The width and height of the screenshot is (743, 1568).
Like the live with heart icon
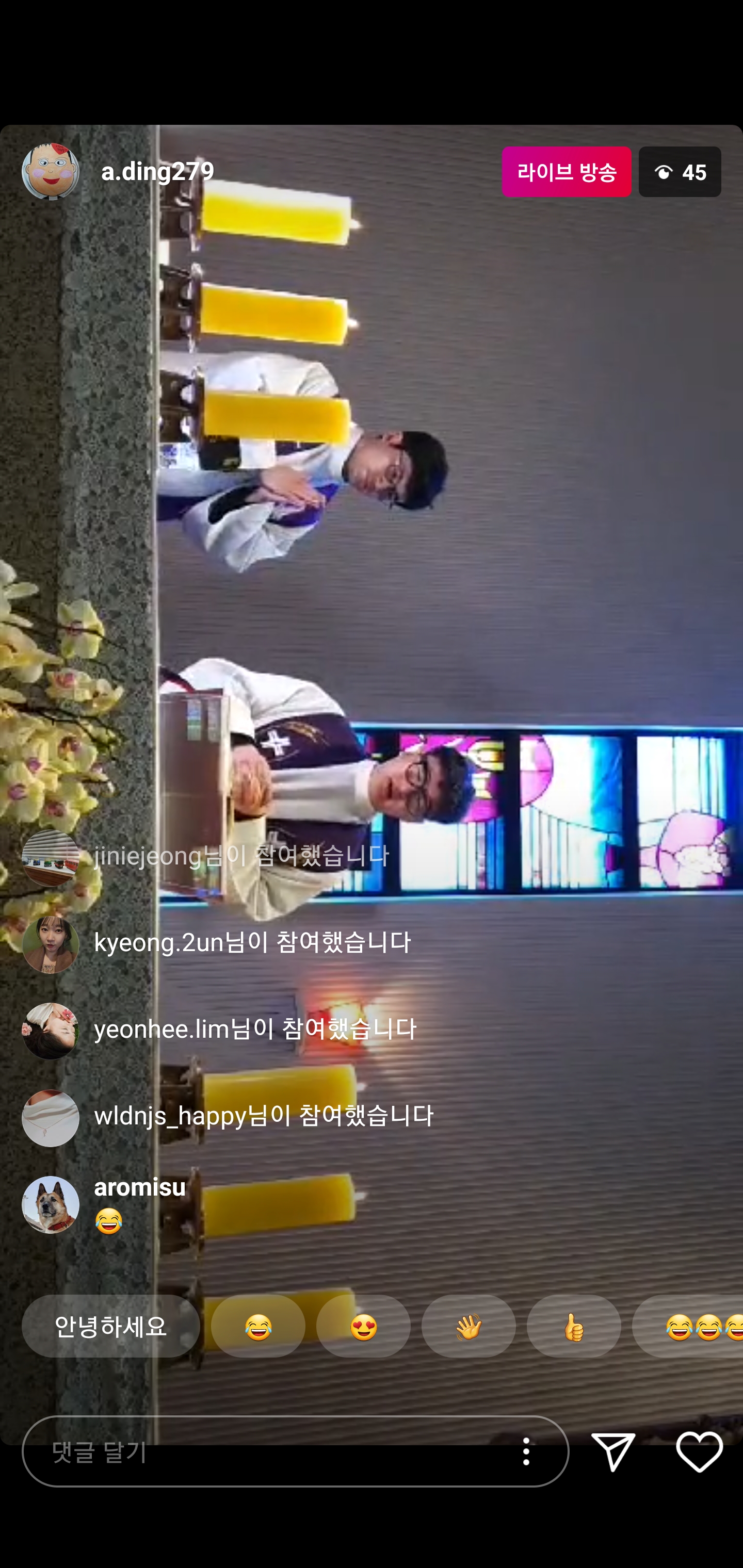coord(699,1451)
